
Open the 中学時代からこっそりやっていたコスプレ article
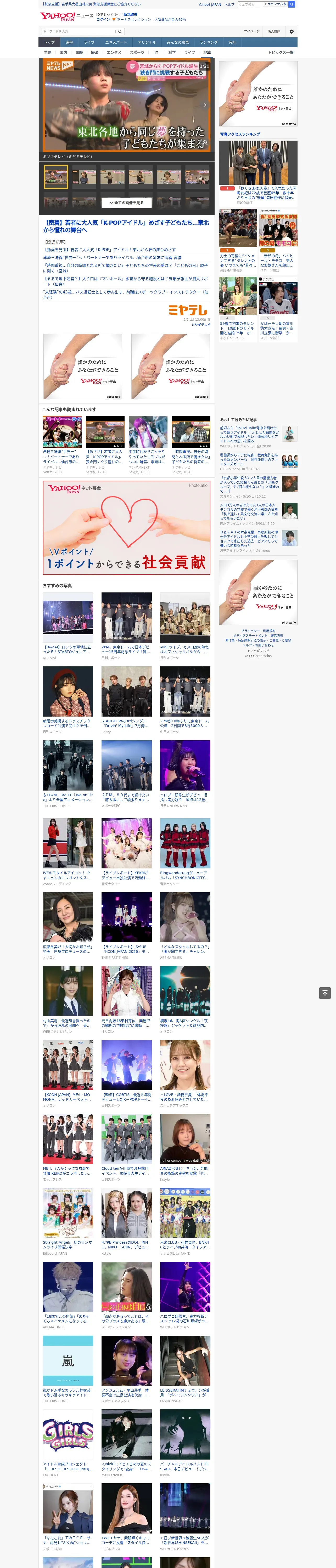[x=148, y=444]
